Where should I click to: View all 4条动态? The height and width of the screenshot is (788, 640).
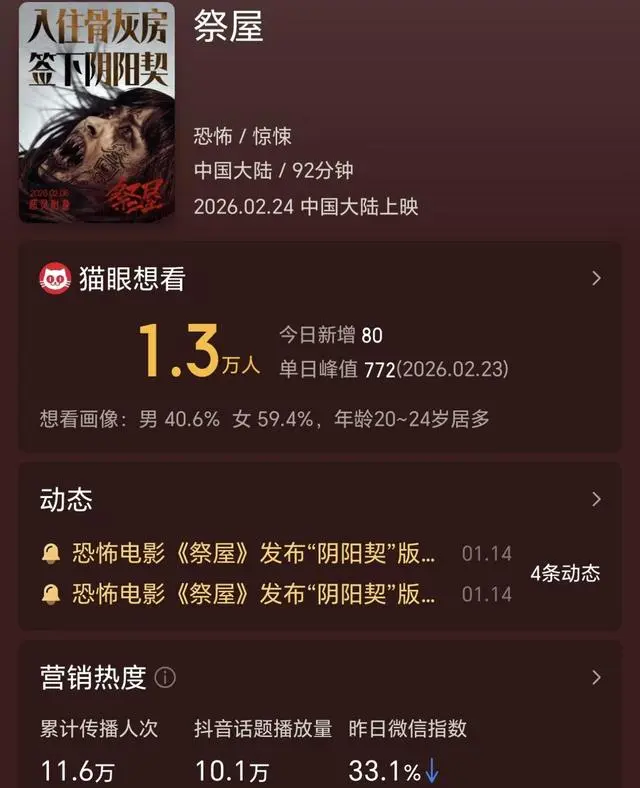(x=564, y=573)
